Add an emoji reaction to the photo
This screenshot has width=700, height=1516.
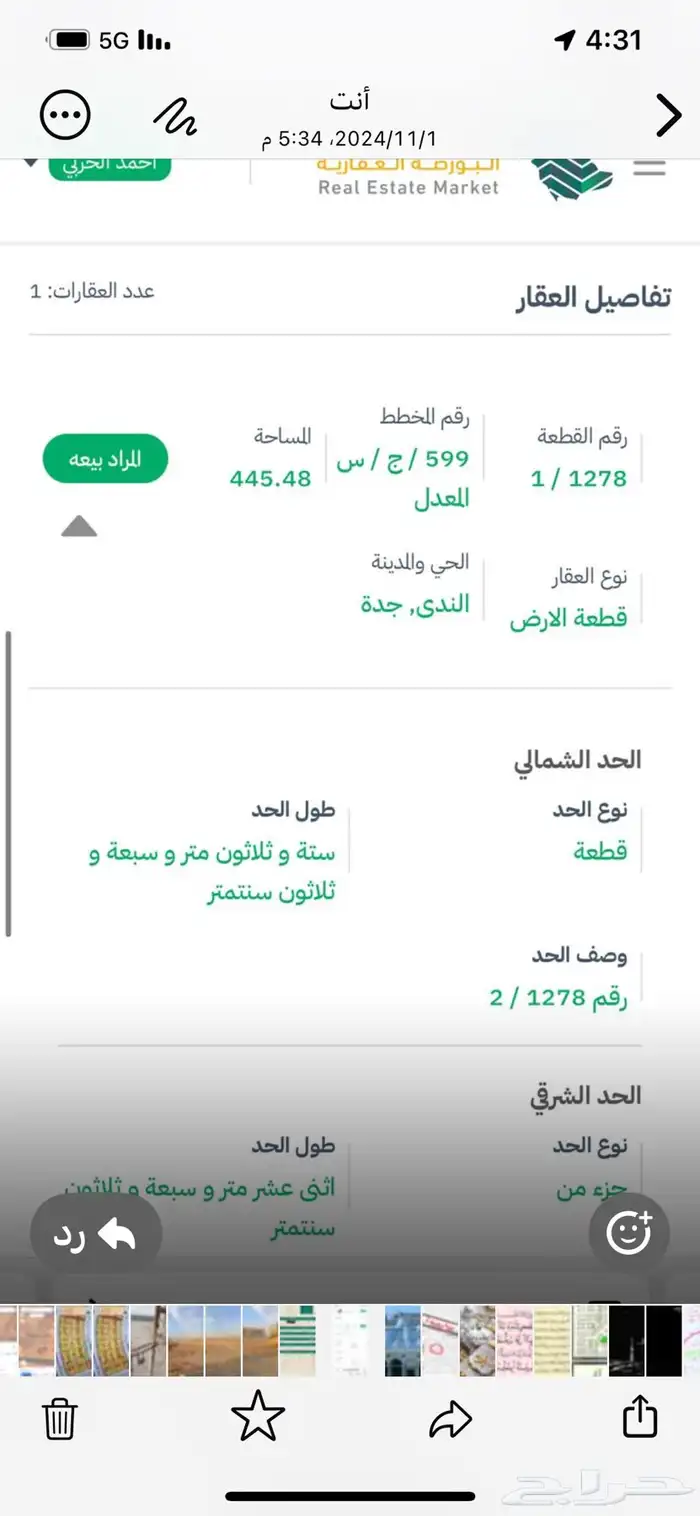[x=629, y=1233]
